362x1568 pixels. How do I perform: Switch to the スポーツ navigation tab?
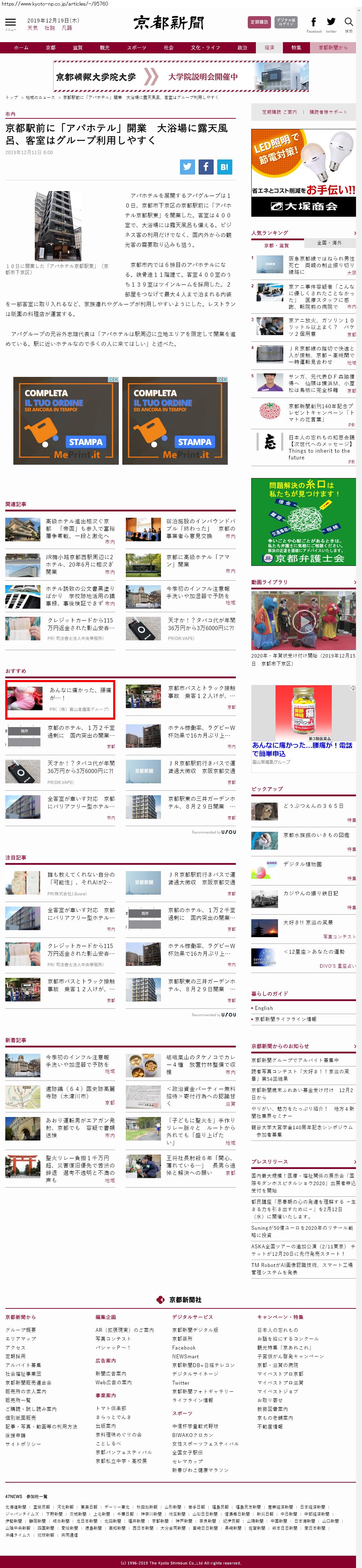[x=136, y=47]
